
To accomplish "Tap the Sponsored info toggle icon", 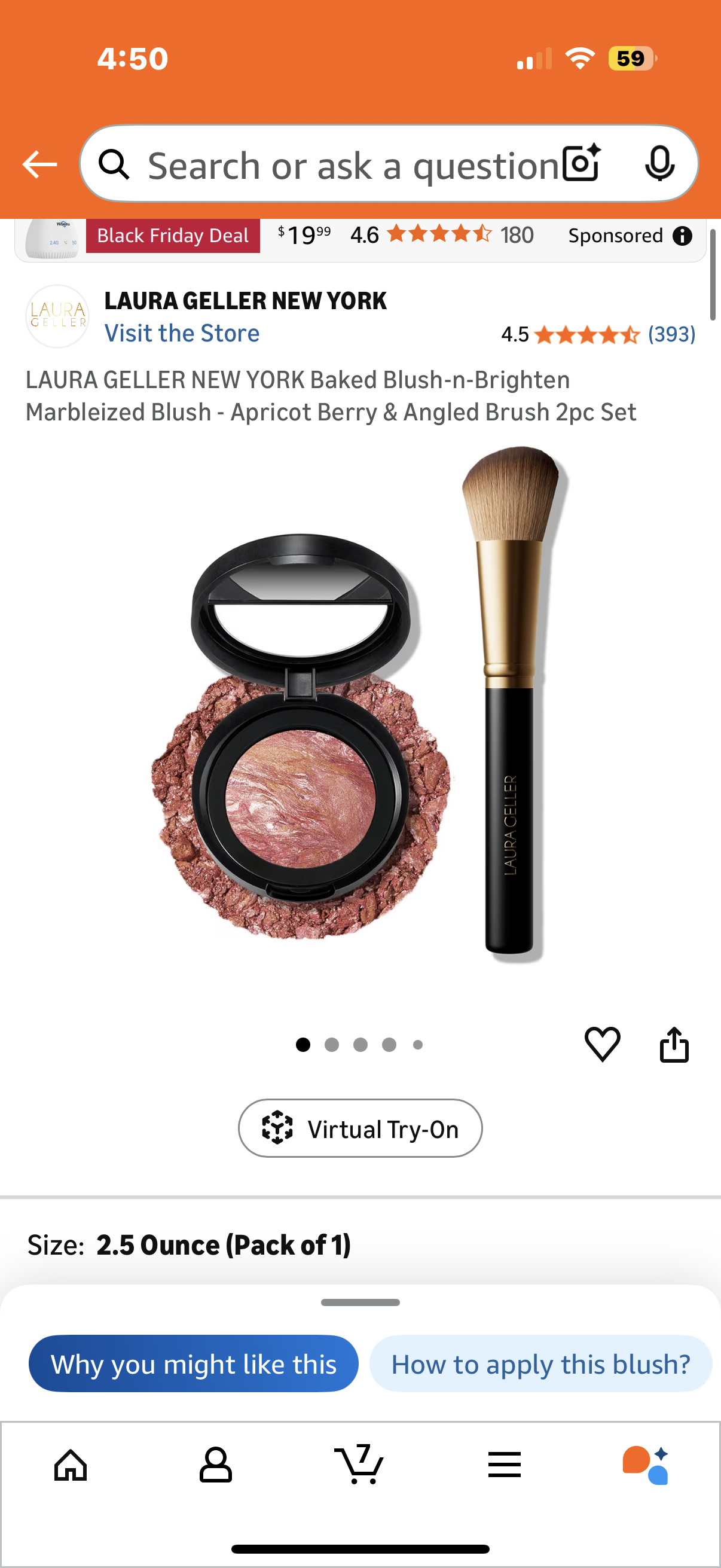I will point(682,236).
